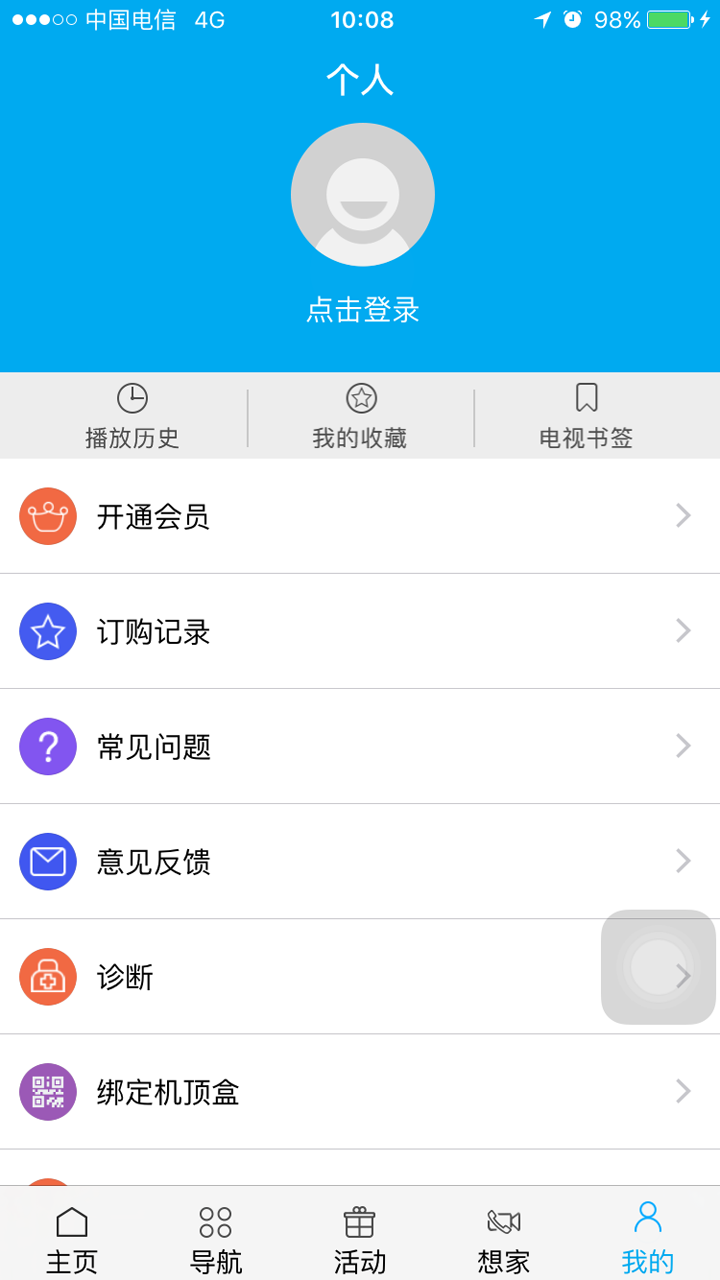Tap the AssistiveTouch floating button
The image size is (720, 1280).
pyautogui.click(x=658, y=967)
